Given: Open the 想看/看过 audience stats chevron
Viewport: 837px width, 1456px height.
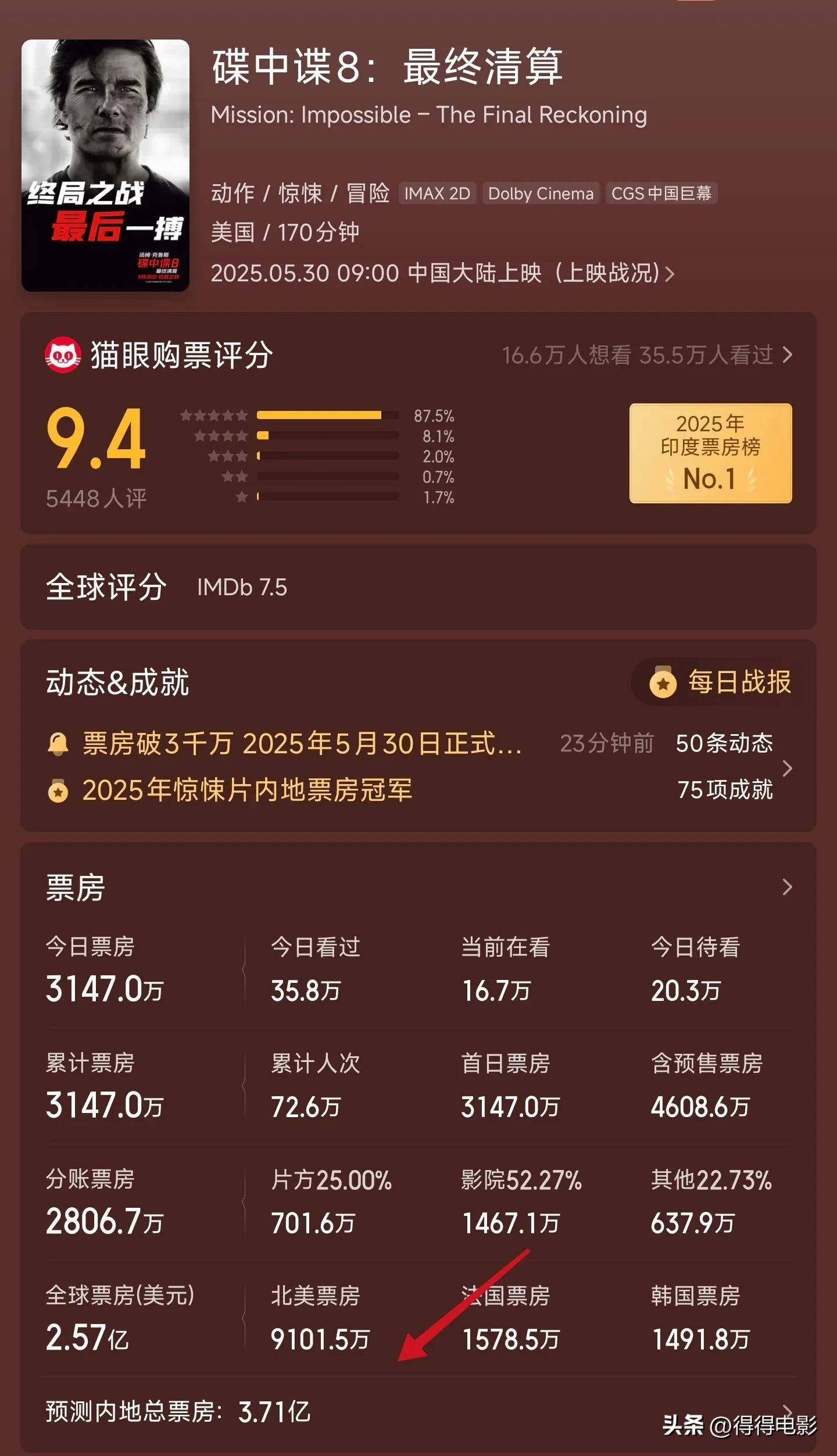Looking at the screenshot, I should pyautogui.click(x=787, y=355).
